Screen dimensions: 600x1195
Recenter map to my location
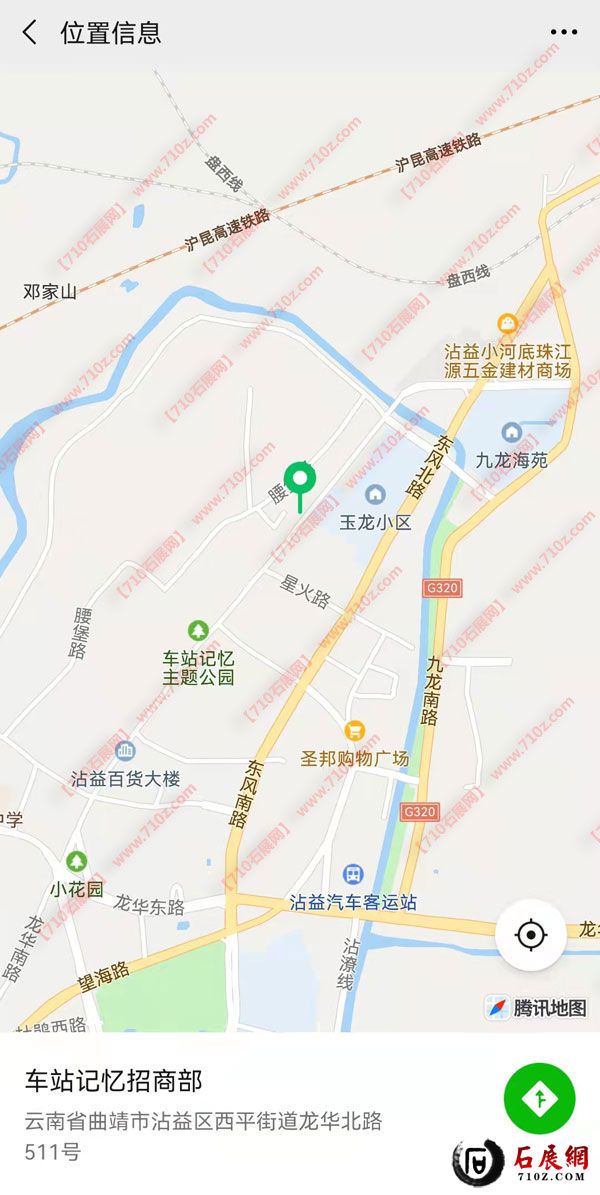tap(531, 935)
